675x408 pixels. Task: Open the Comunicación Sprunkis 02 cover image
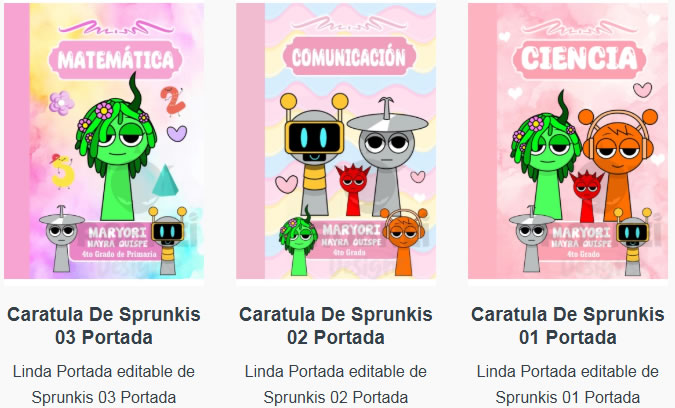click(x=336, y=142)
